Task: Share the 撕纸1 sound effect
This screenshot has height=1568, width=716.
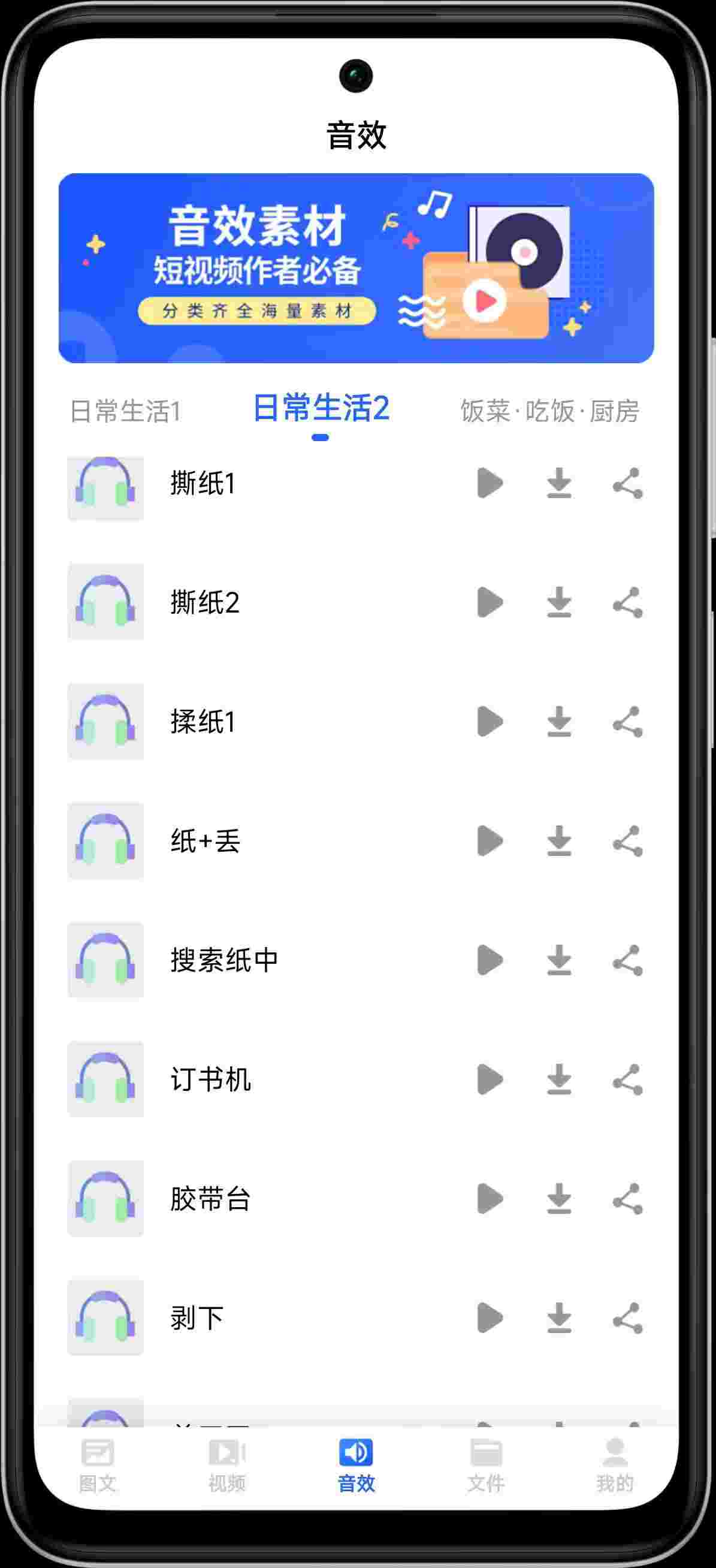Action: (x=627, y=483)
